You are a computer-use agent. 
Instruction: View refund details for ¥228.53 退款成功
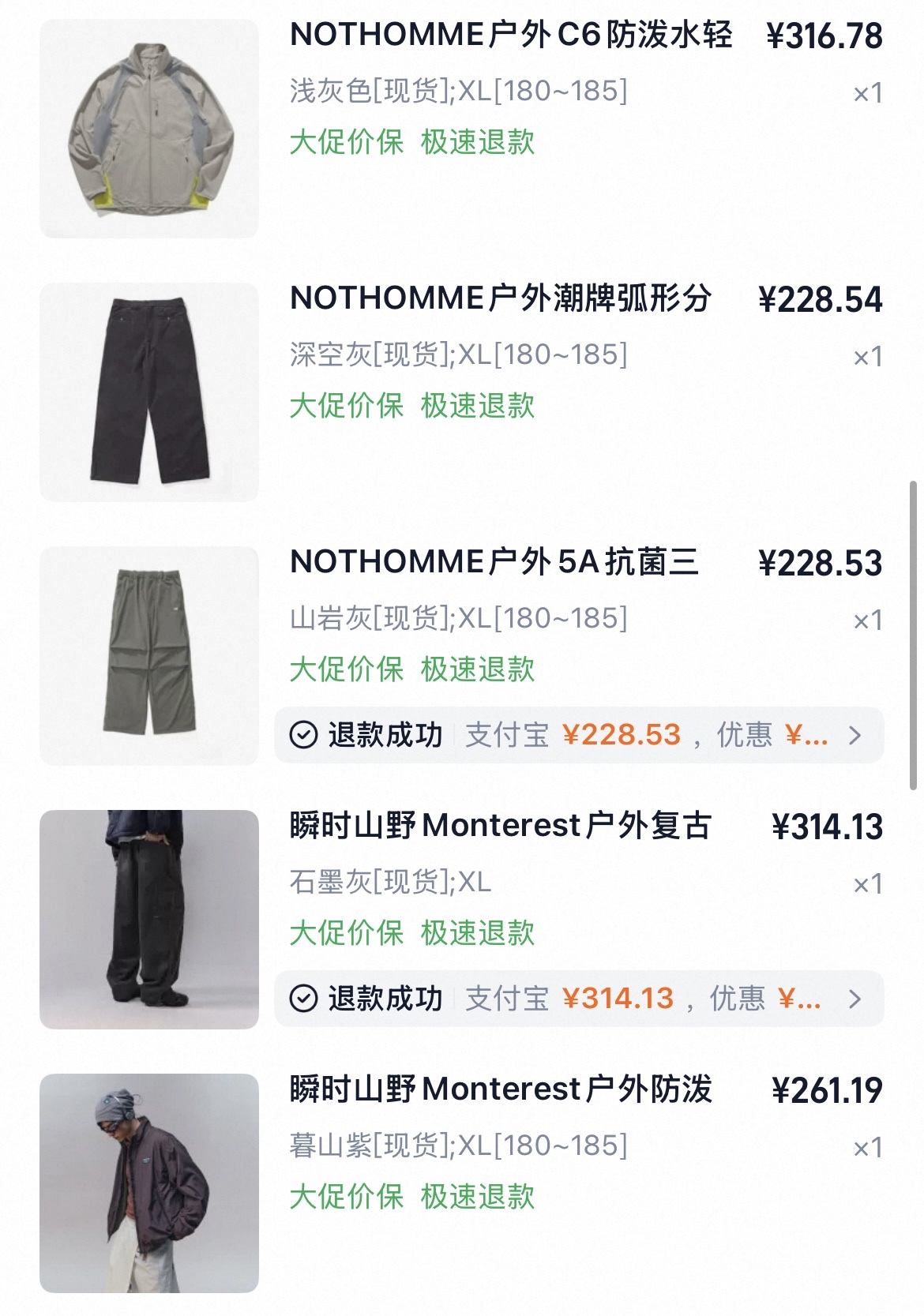pyautogui.click(x=578, y=735)
